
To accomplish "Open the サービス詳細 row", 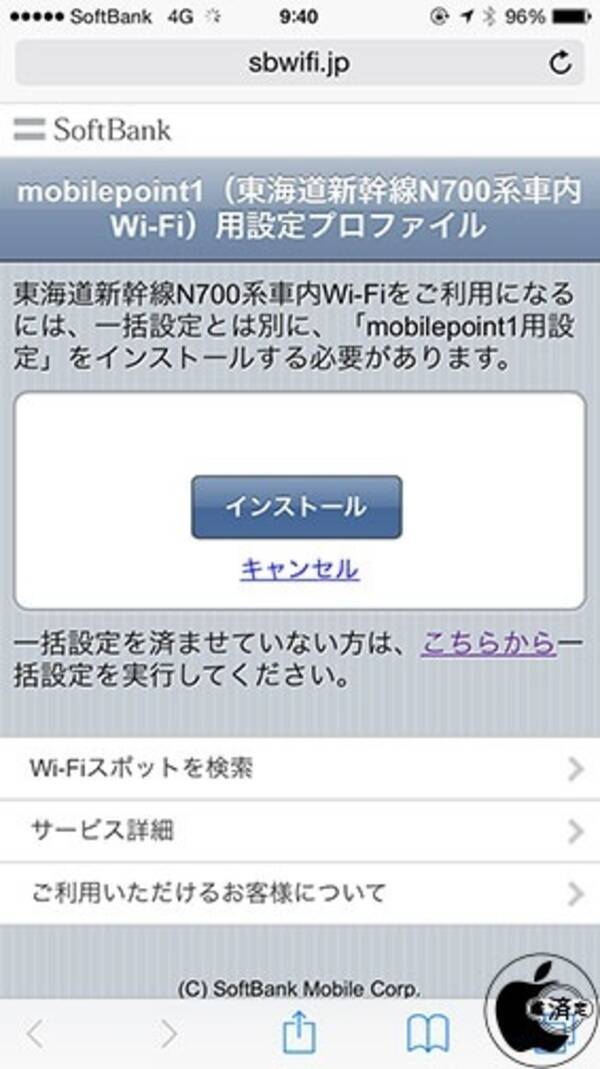I will [x=300, y=830].
